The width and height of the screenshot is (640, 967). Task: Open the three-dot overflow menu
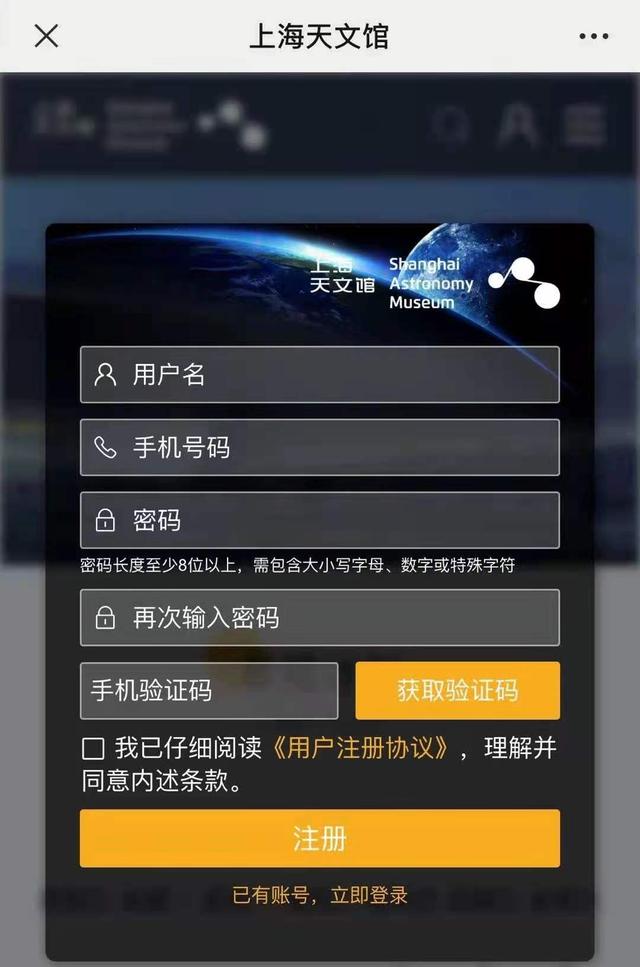click(593, 36)
